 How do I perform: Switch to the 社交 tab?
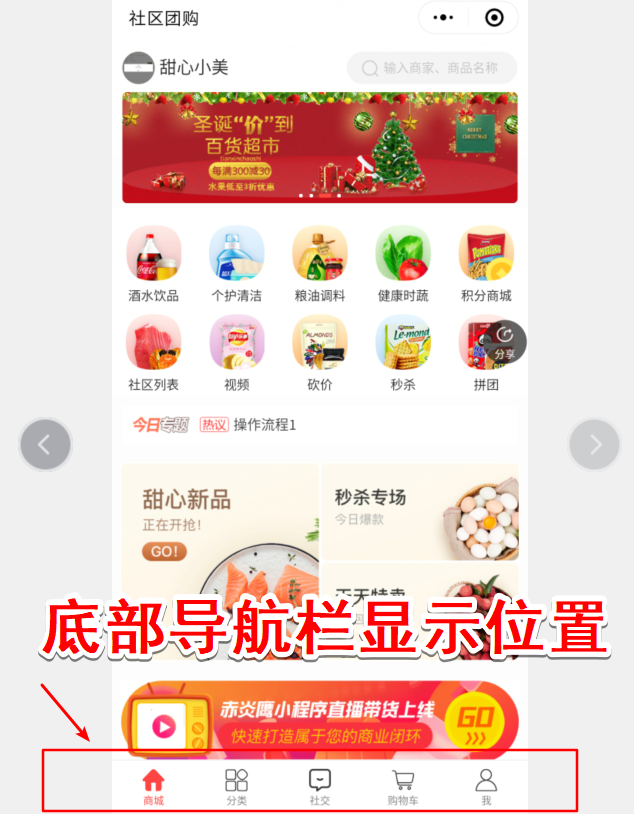pos(319,786)
